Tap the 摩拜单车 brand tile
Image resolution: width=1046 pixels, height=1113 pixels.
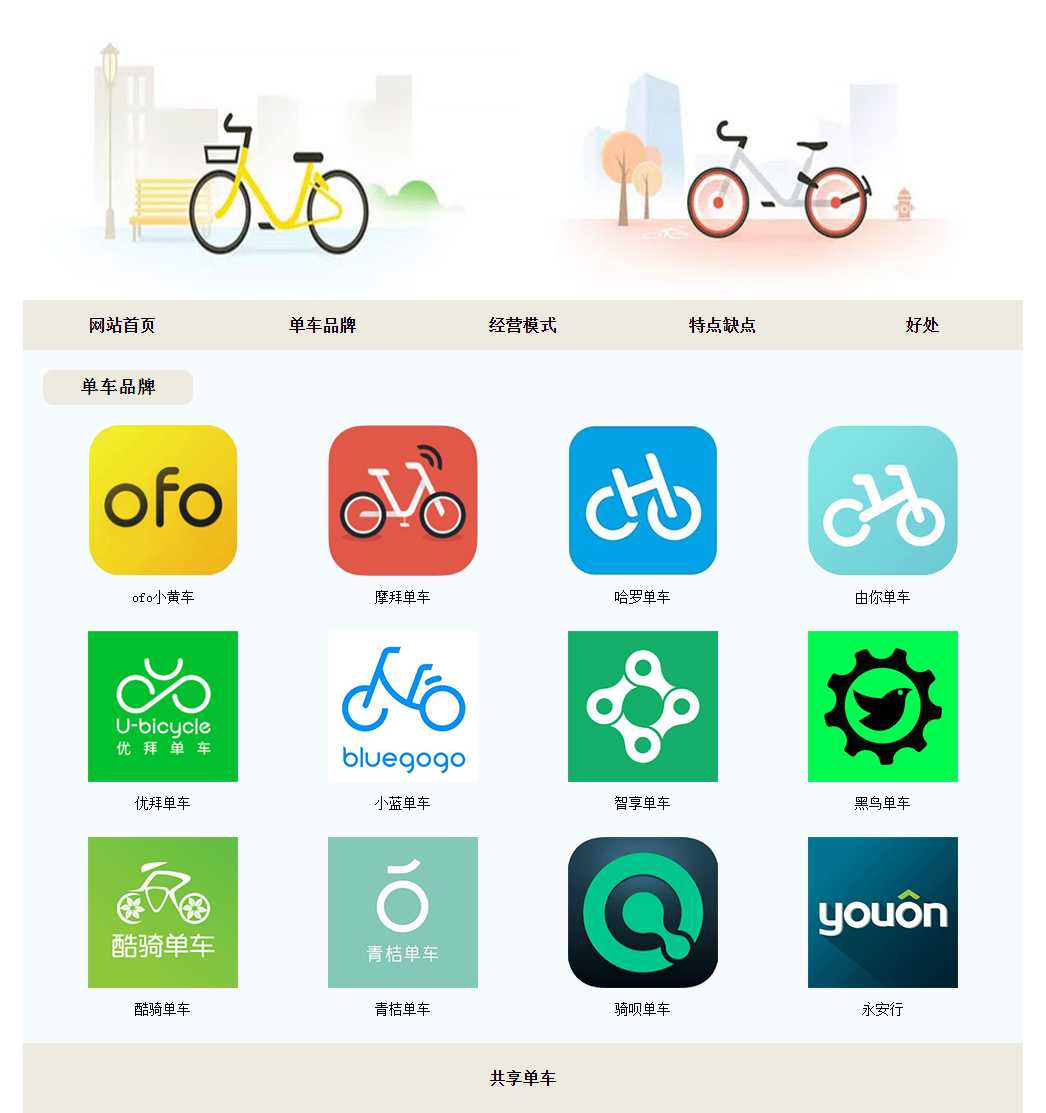coord(403,500)
